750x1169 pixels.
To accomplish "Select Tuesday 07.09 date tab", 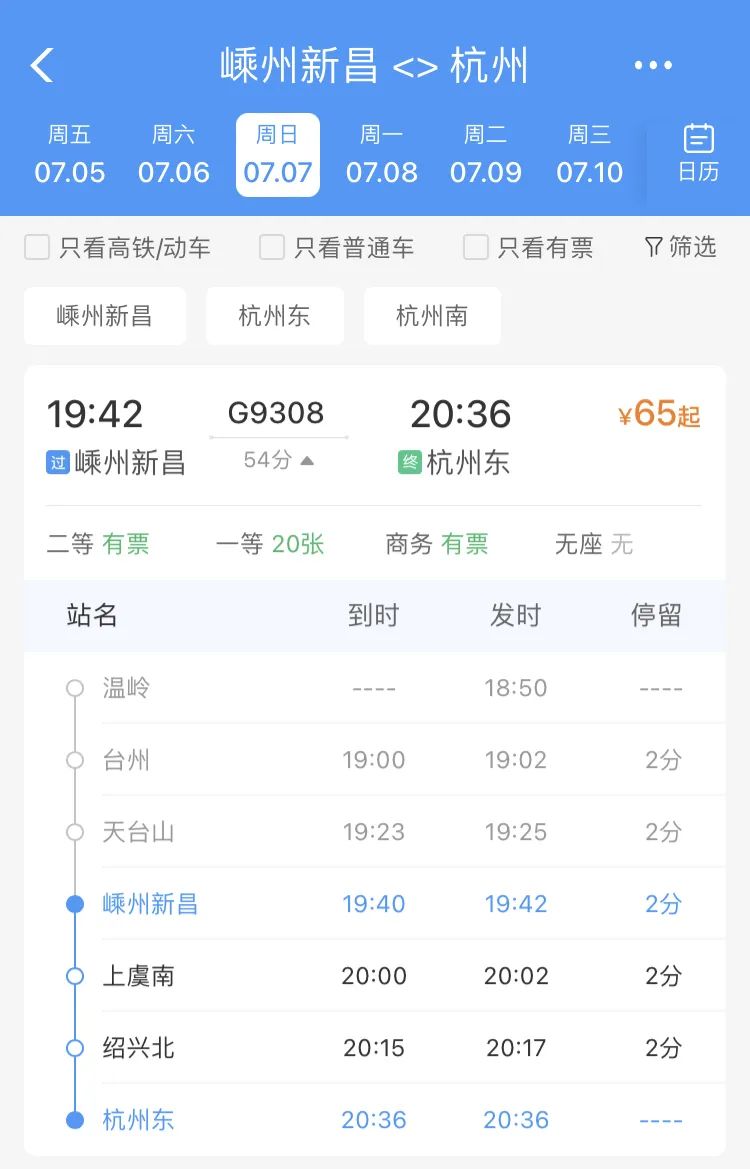I will [485, 155].
